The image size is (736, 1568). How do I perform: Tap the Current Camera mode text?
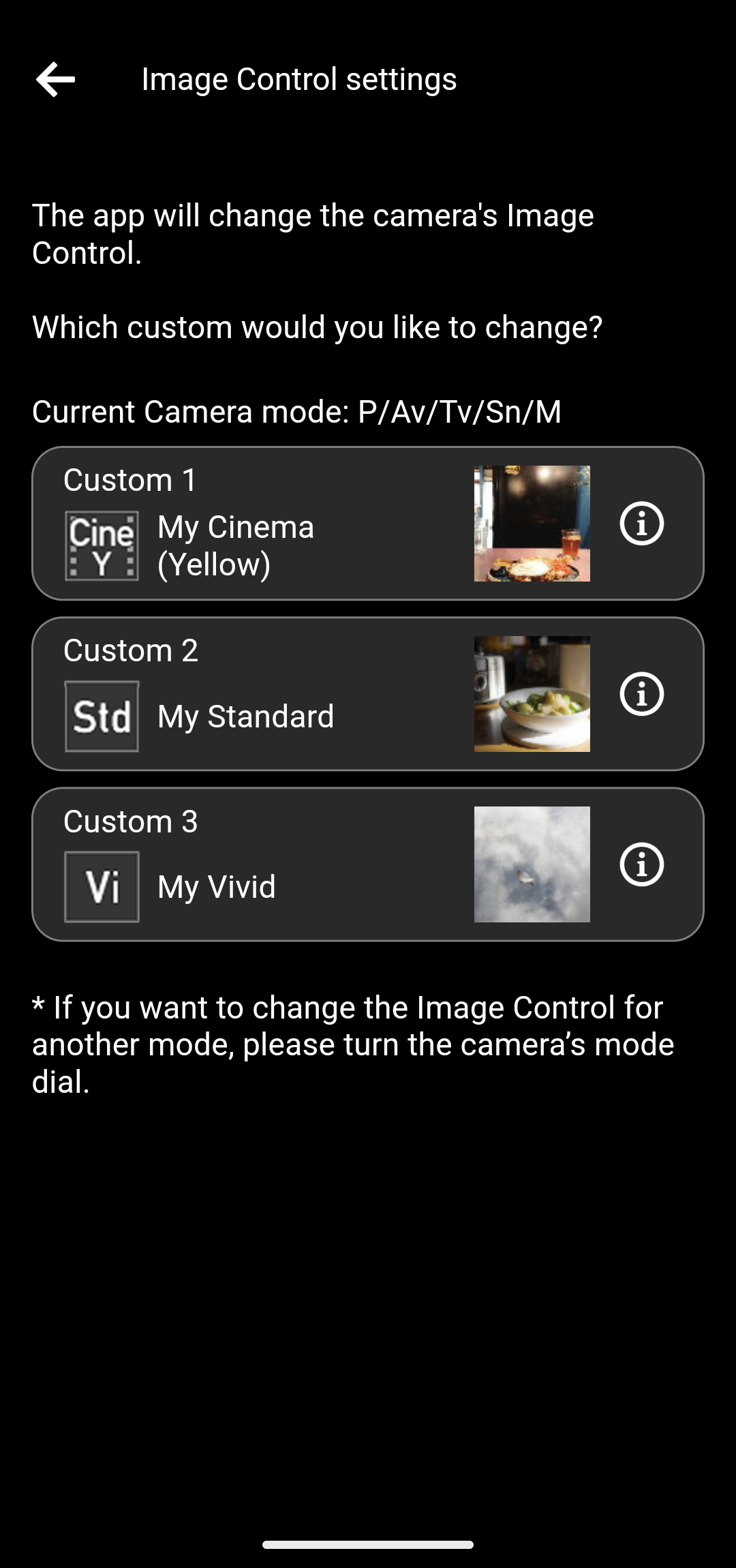[296, 411]
